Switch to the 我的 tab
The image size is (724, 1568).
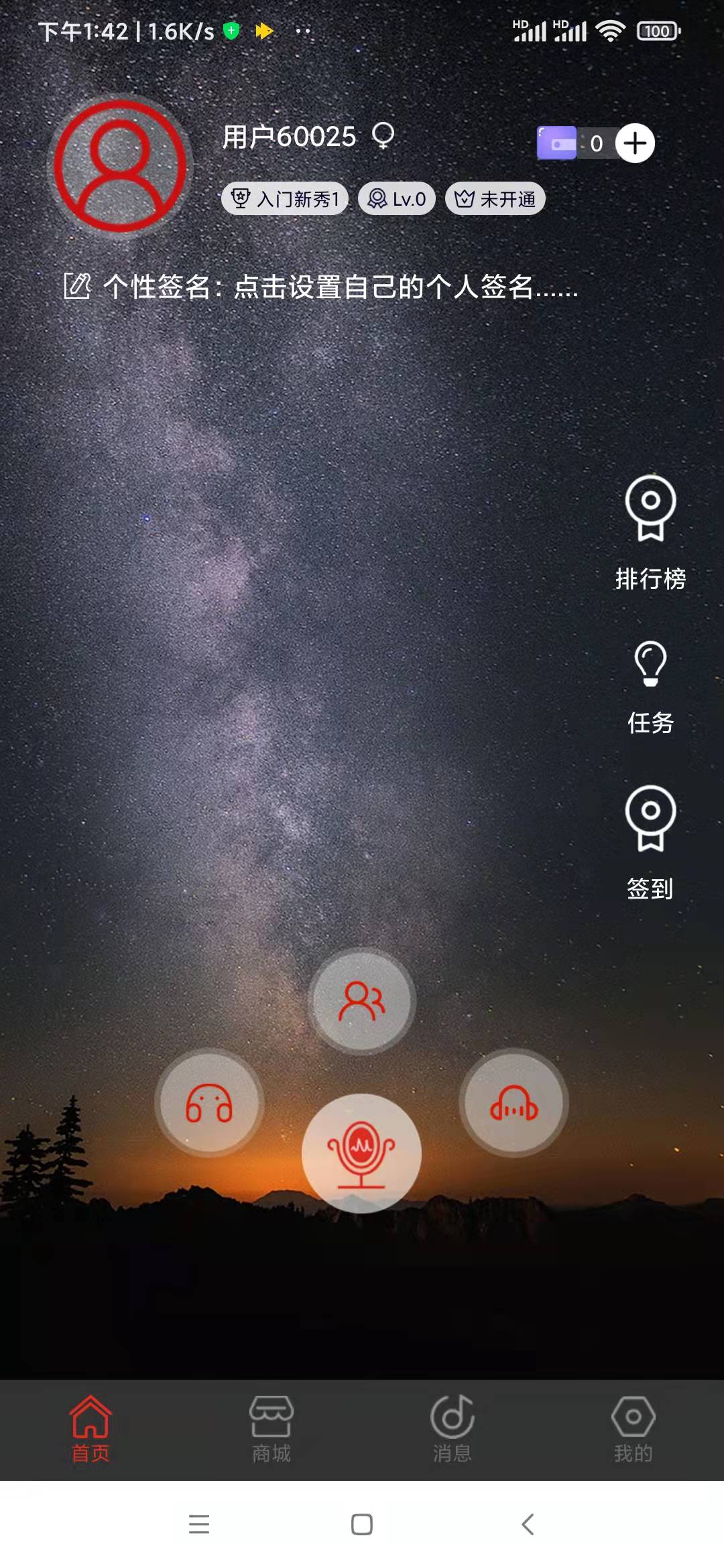pyautogui.click(x=633, y=1429)
